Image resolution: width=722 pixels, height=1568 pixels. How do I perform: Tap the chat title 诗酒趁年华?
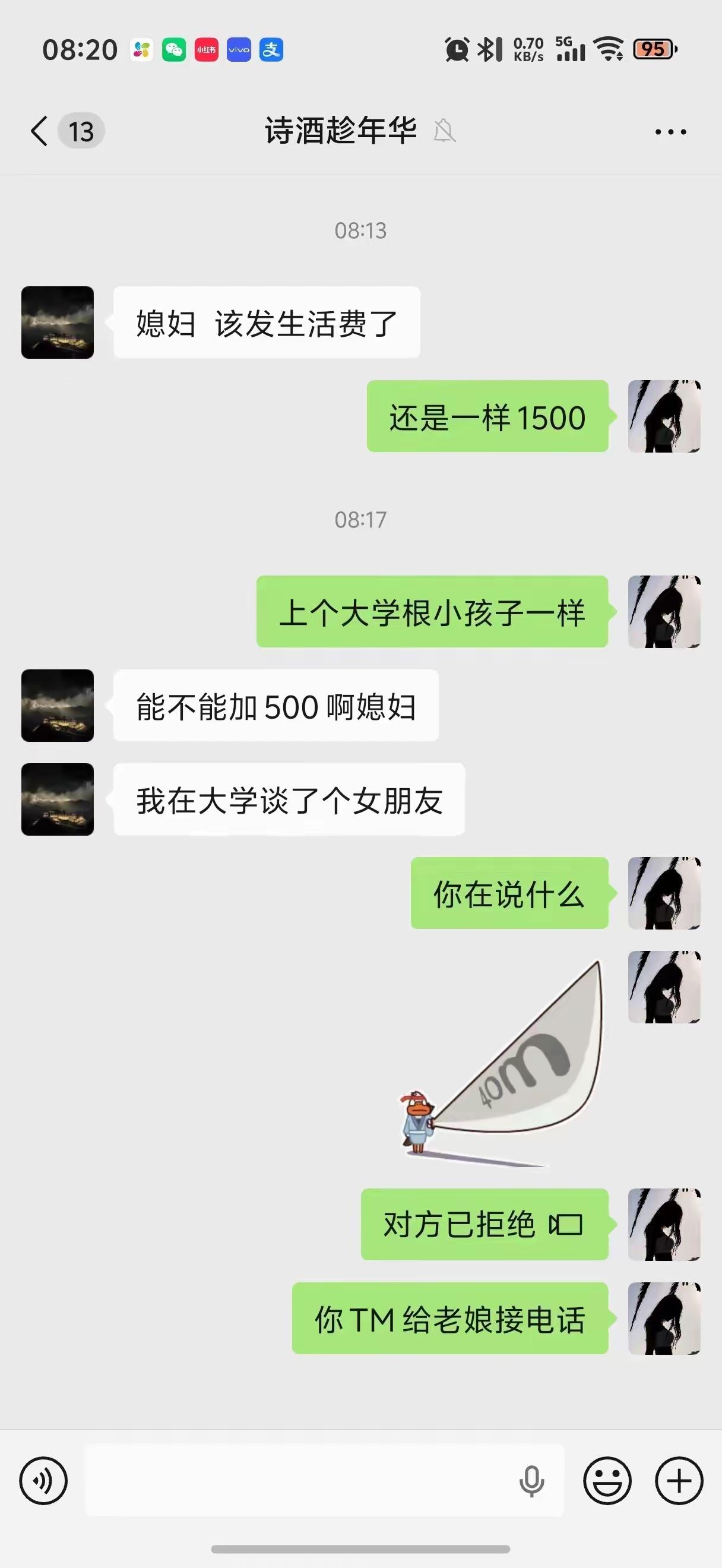[x=338, y=130]
